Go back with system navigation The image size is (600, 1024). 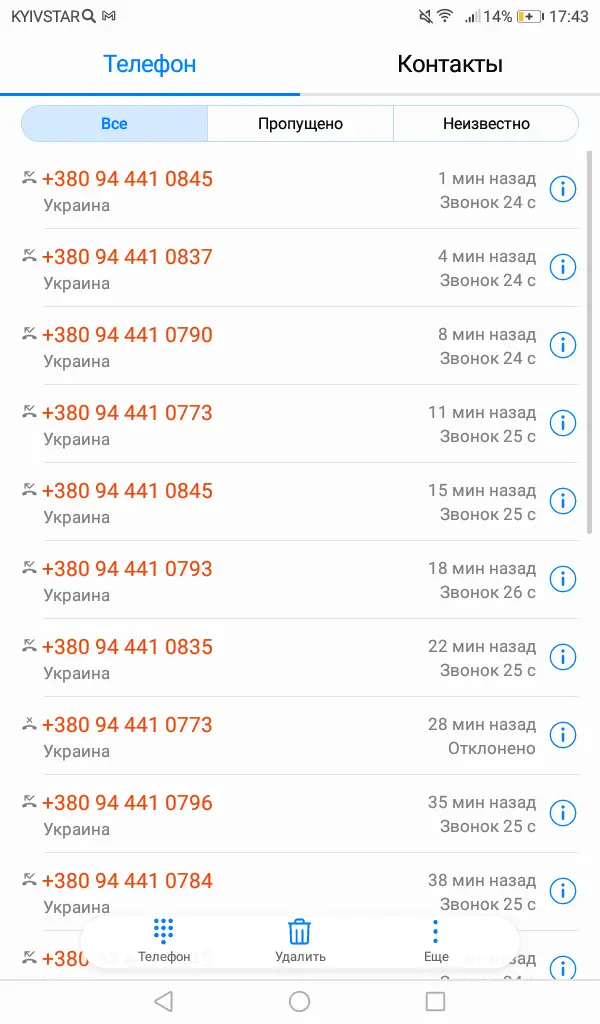pyautogui.click(x=163, y=1000)
